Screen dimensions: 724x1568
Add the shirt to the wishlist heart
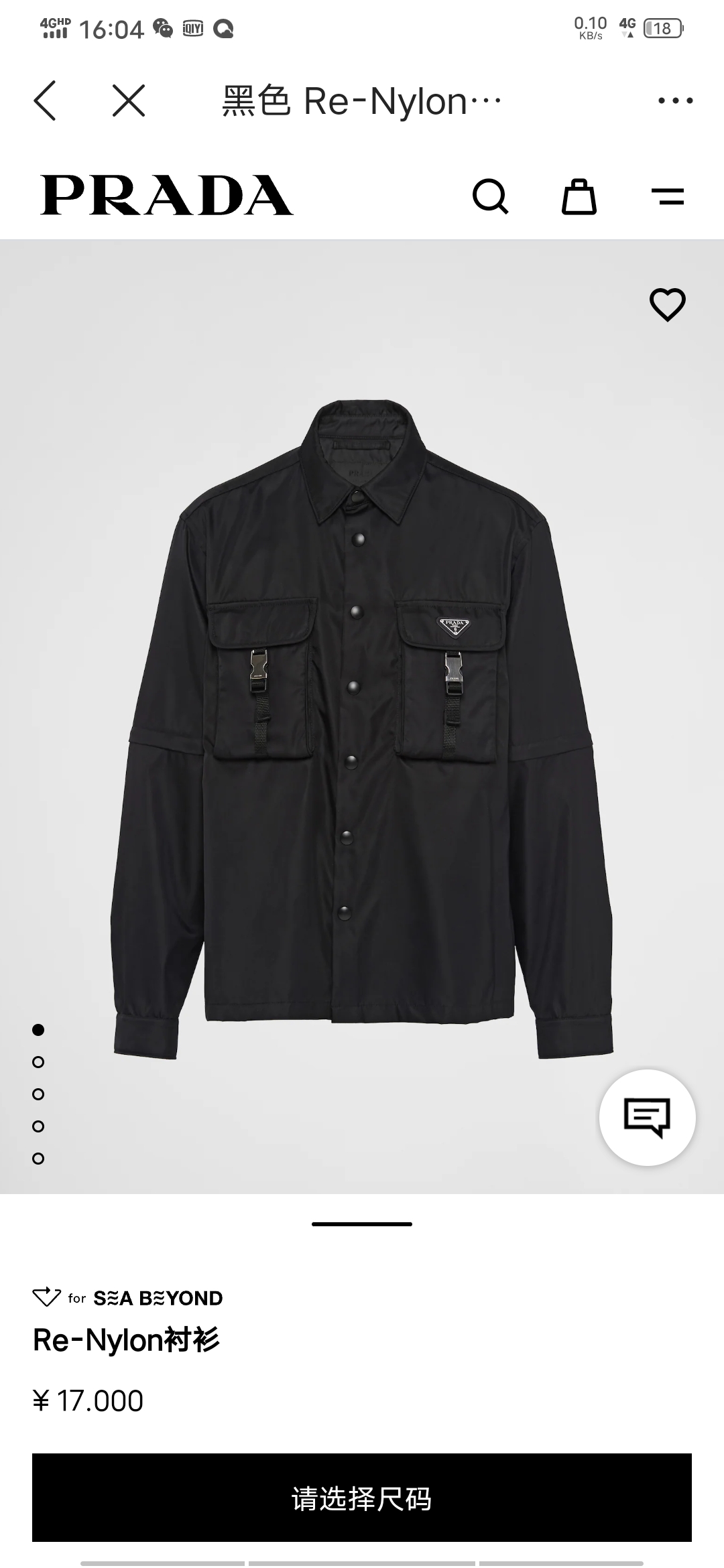(x=668, y=304)
